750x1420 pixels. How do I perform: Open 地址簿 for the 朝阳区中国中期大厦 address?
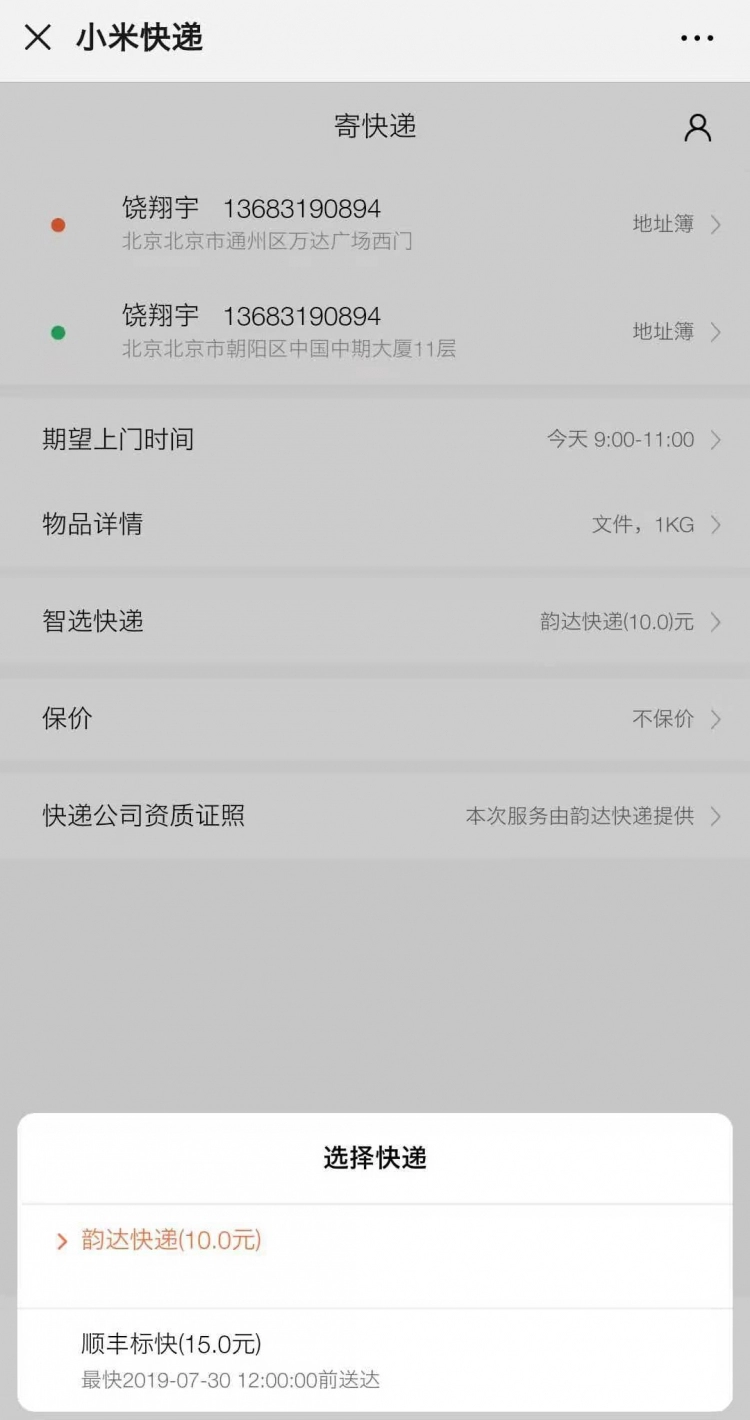(x=676, y=332)
